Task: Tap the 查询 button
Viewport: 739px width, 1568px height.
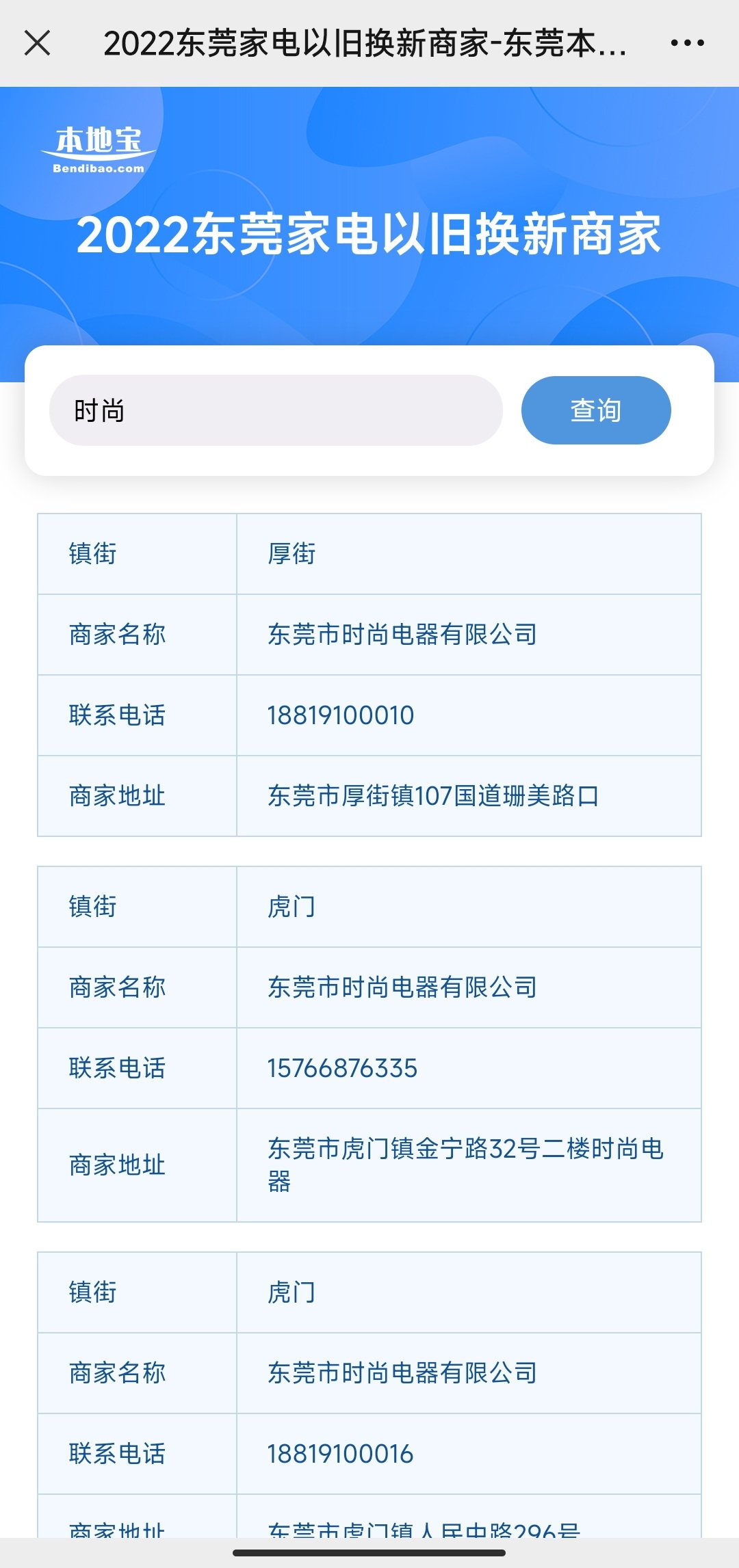Action: coord(595,410)
